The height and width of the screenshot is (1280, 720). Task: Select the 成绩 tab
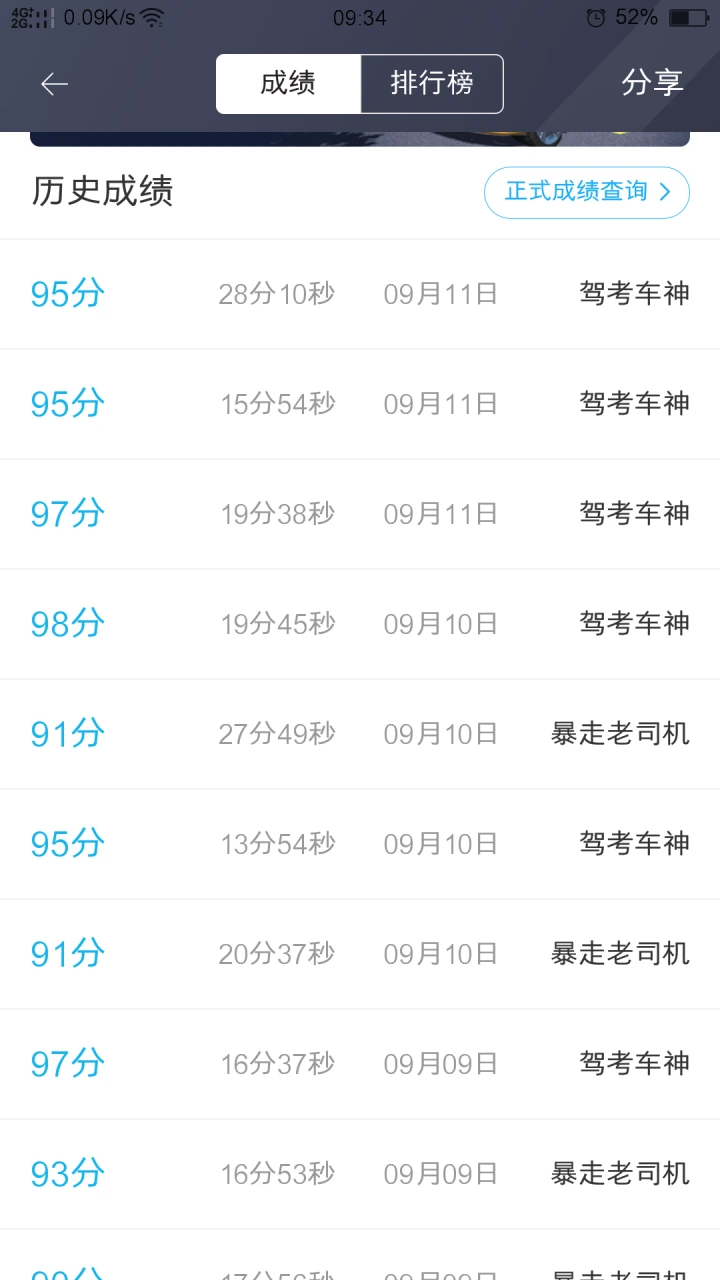288,84
